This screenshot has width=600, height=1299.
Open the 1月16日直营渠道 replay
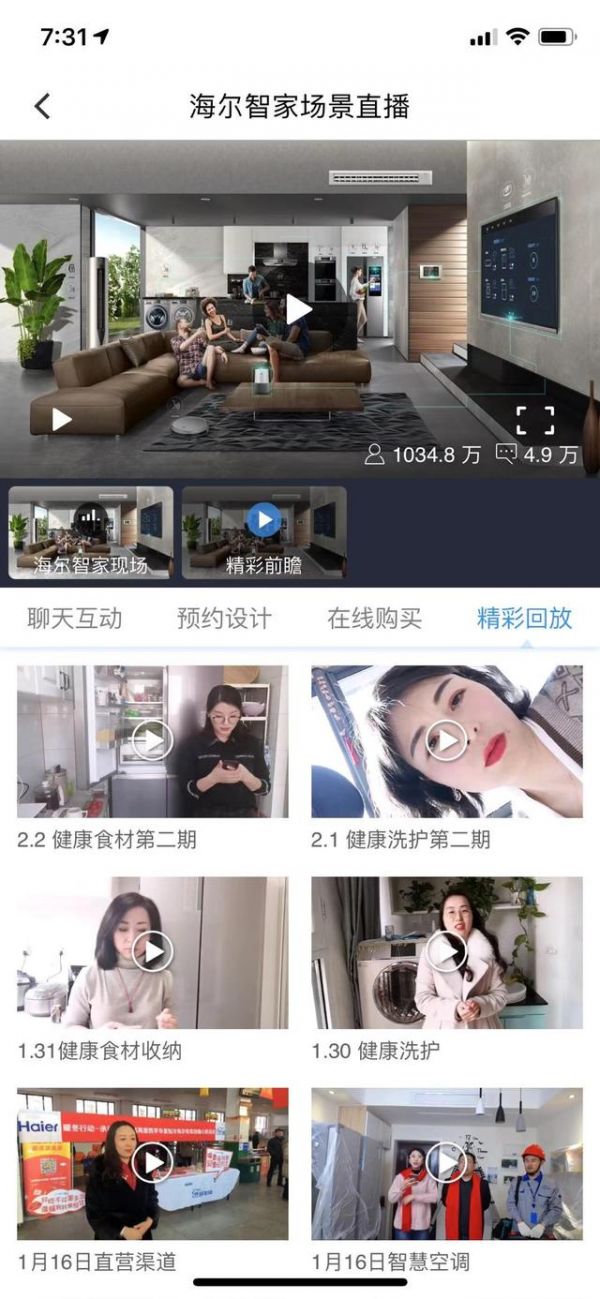point(152,1163)
